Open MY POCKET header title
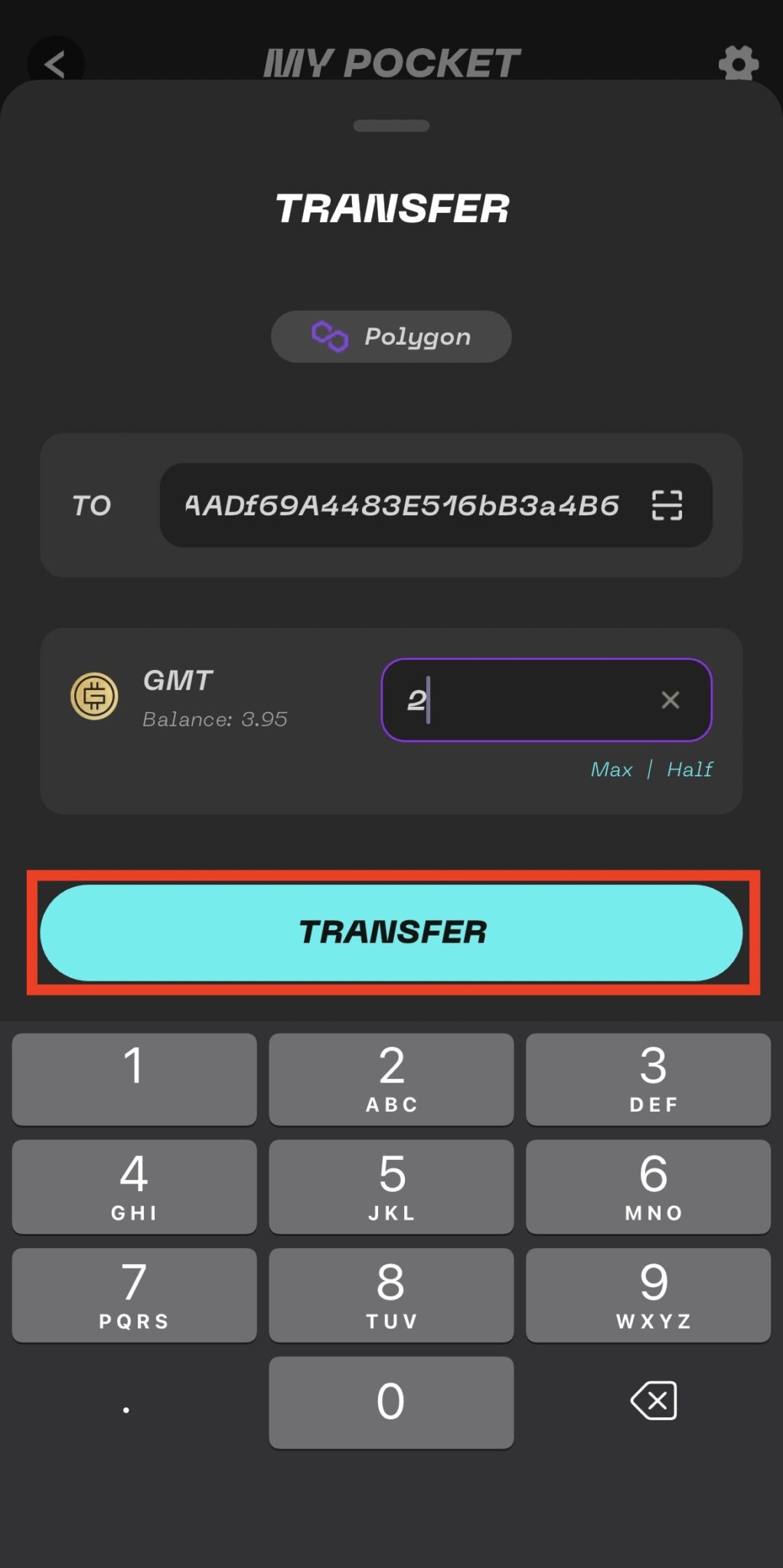The height and width of the screenshot is (1568, 783). (391, 61)
